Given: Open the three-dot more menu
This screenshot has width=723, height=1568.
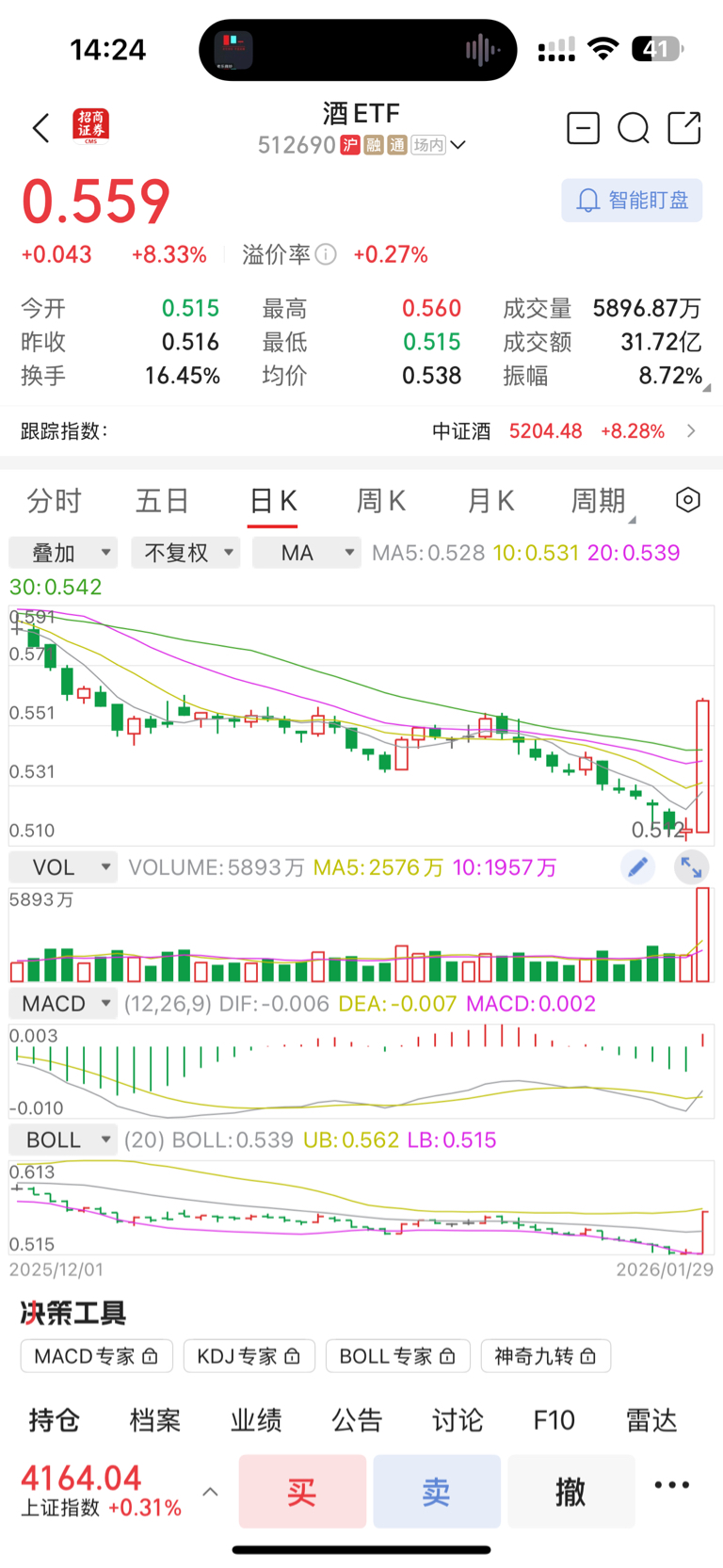Looking at the screenshot, I should pos(672,1485).
